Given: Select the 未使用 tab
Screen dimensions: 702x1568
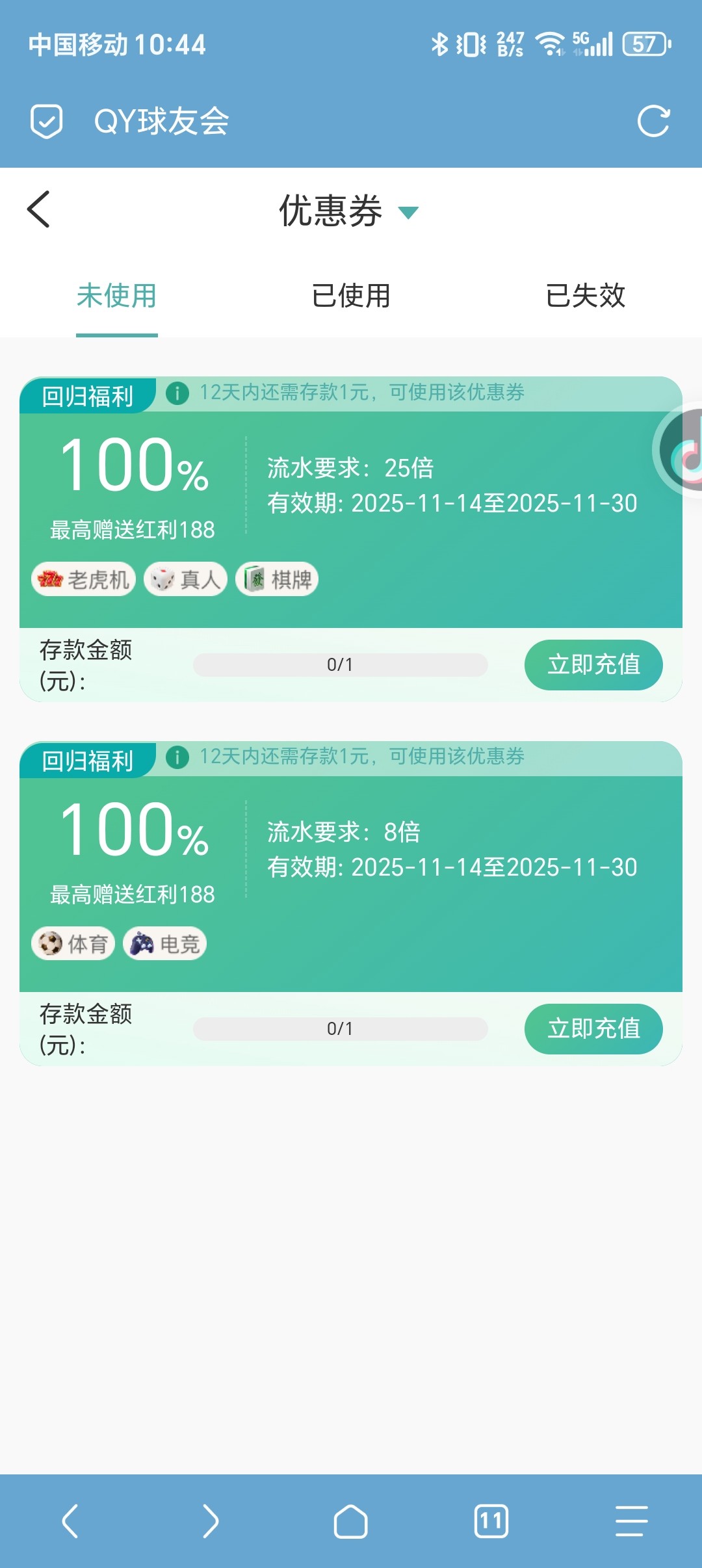Looking at the screenshot, I should (x=116, y=297).
